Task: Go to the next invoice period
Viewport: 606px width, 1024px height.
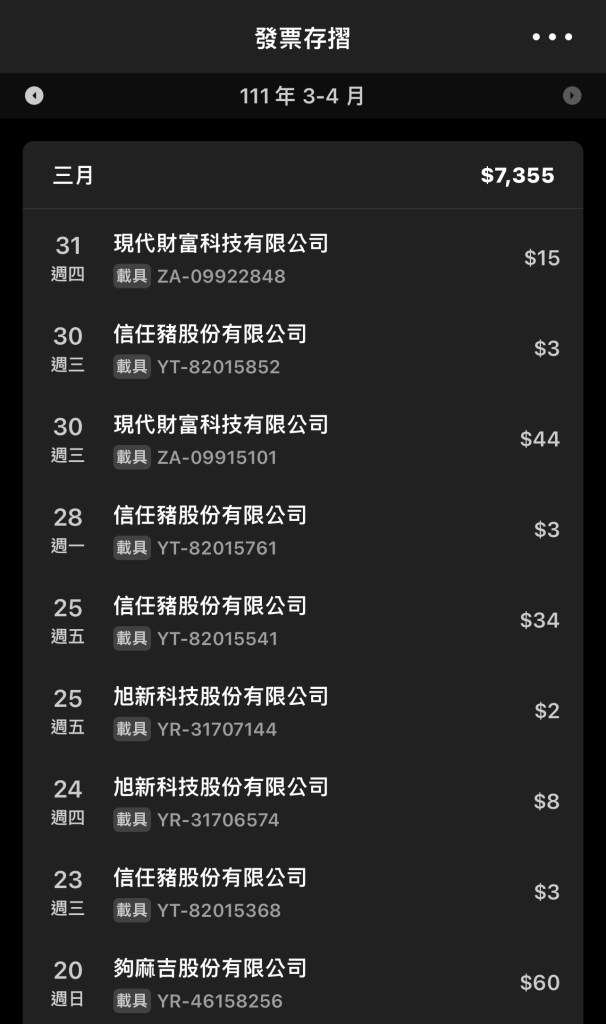Action: (x=572, y=96)
